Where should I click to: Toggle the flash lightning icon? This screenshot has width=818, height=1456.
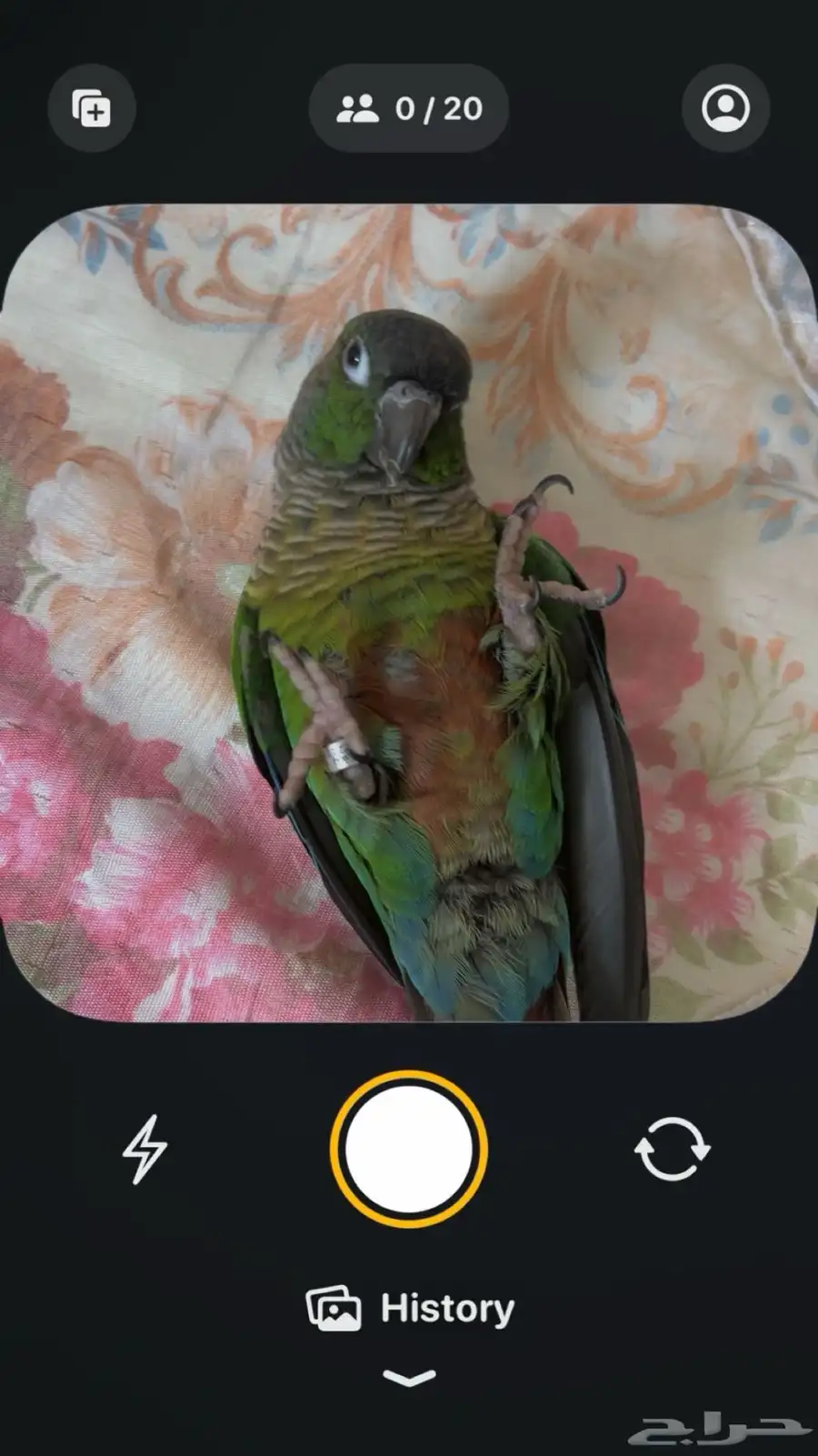(145, 1149)
